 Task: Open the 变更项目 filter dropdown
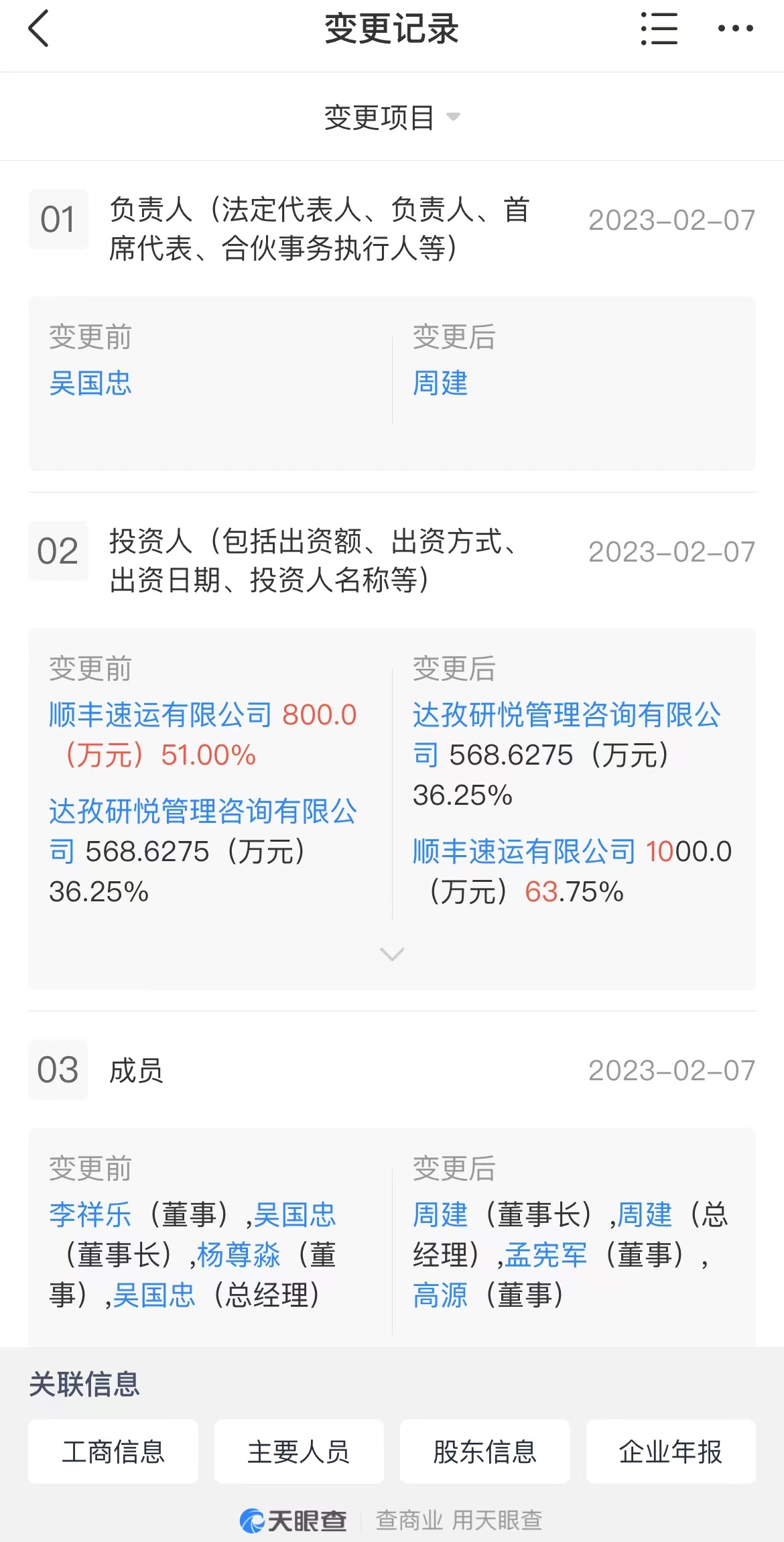click(391, 117)
